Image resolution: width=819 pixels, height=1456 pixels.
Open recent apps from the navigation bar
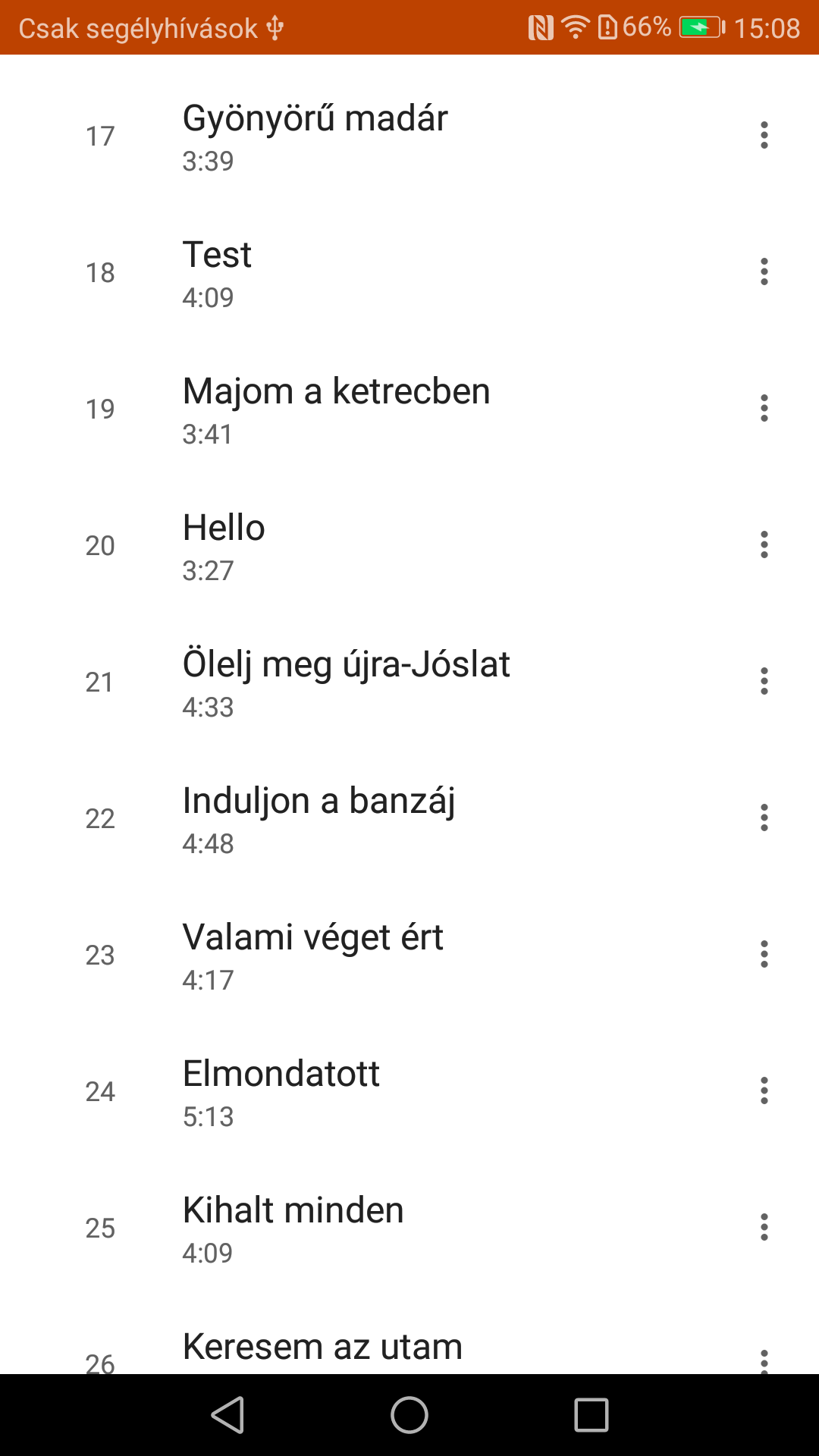(x=591, y=1415)
